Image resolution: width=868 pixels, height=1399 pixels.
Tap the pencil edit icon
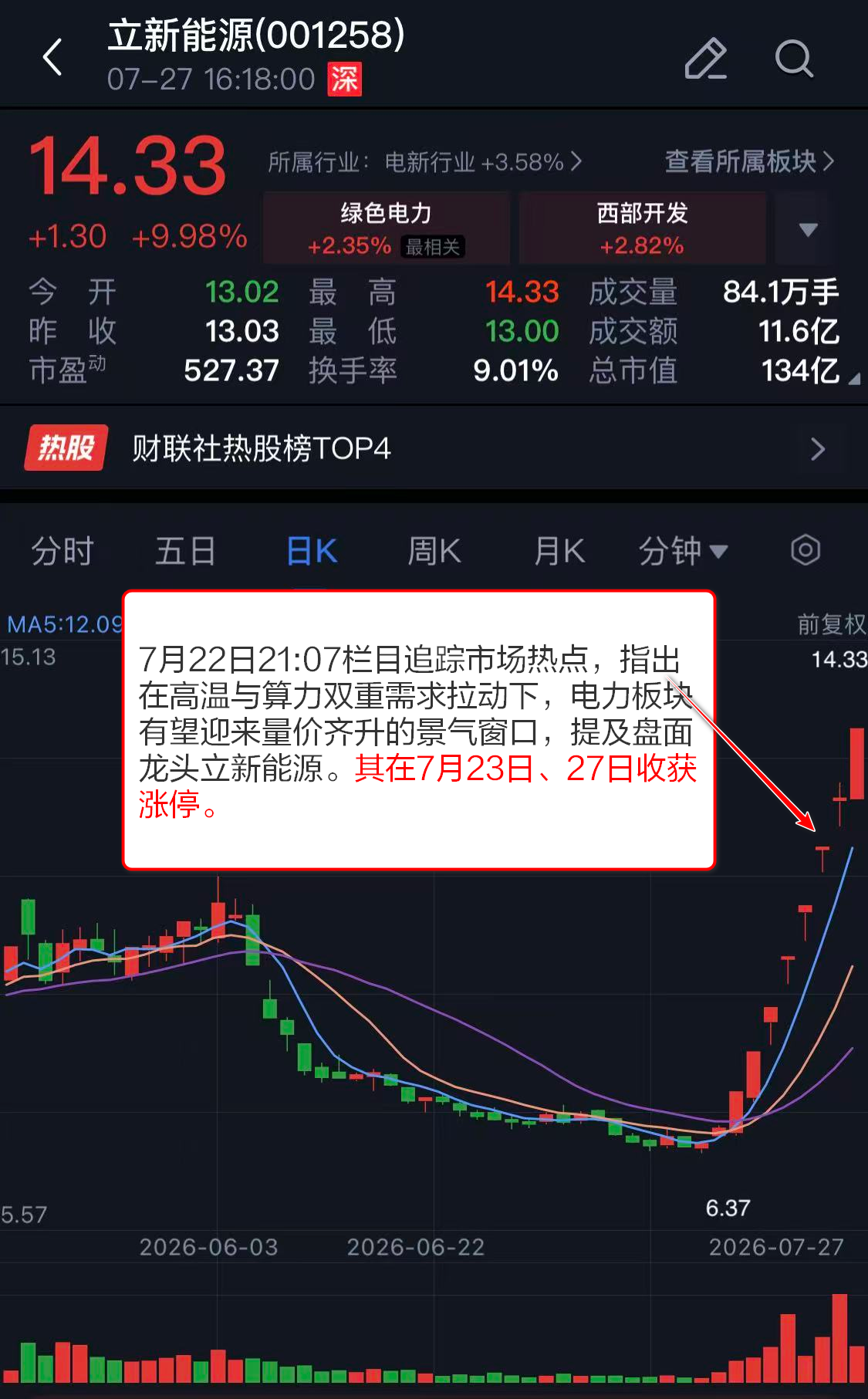[705, 59]
